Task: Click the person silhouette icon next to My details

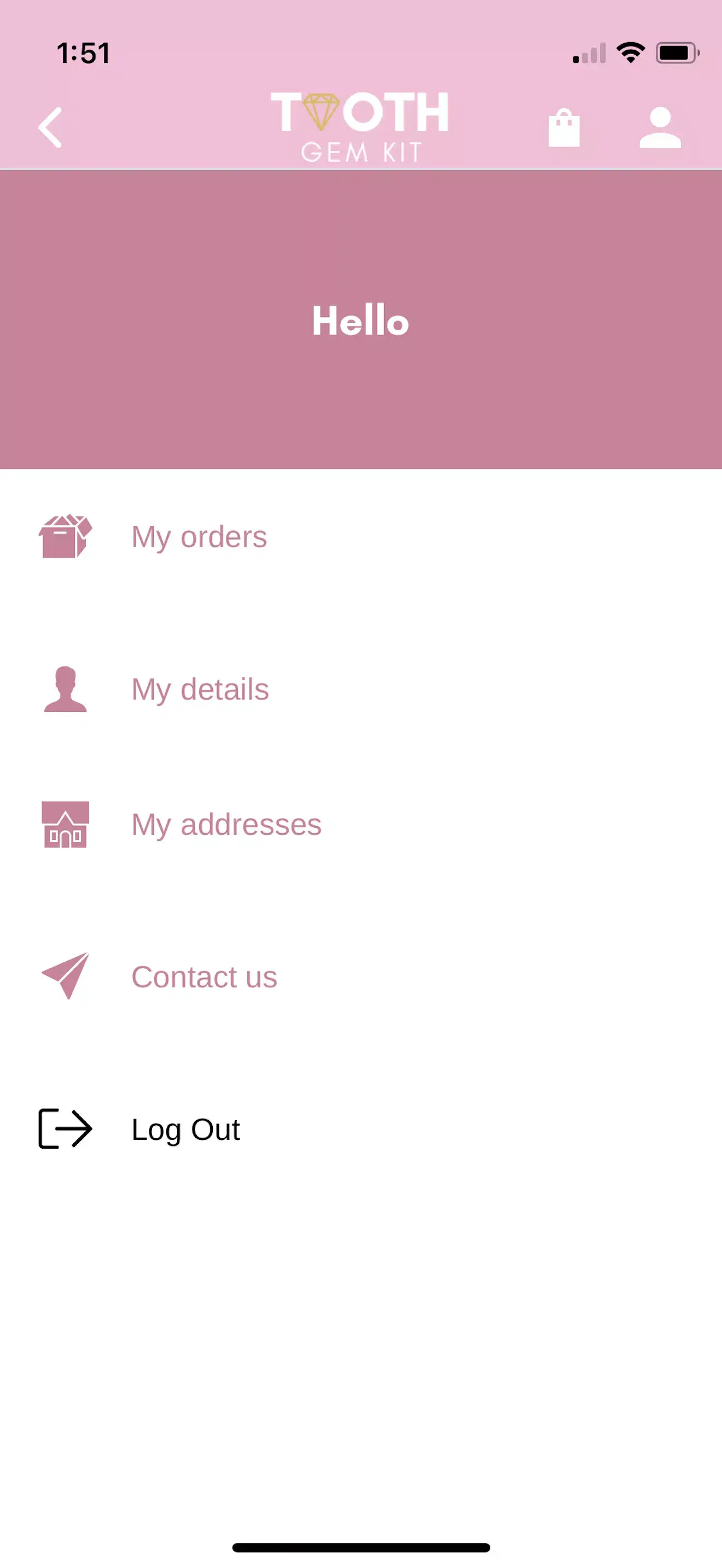Action: point(65,689)
